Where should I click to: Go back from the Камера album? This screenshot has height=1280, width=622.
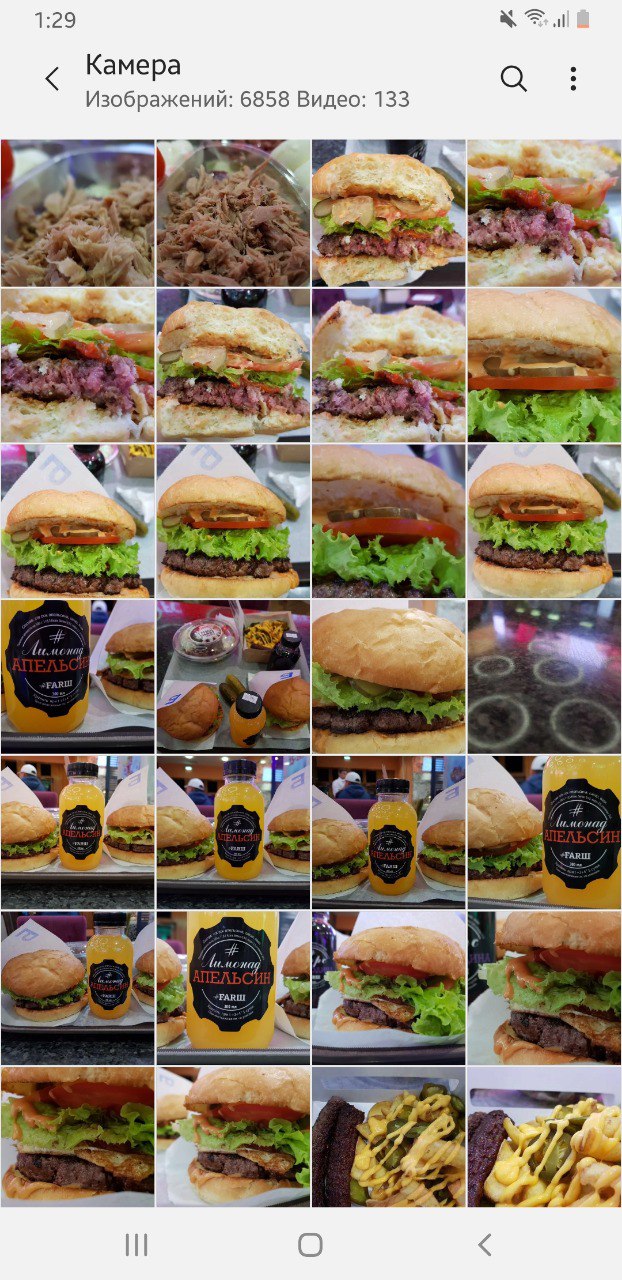point(52,79)
